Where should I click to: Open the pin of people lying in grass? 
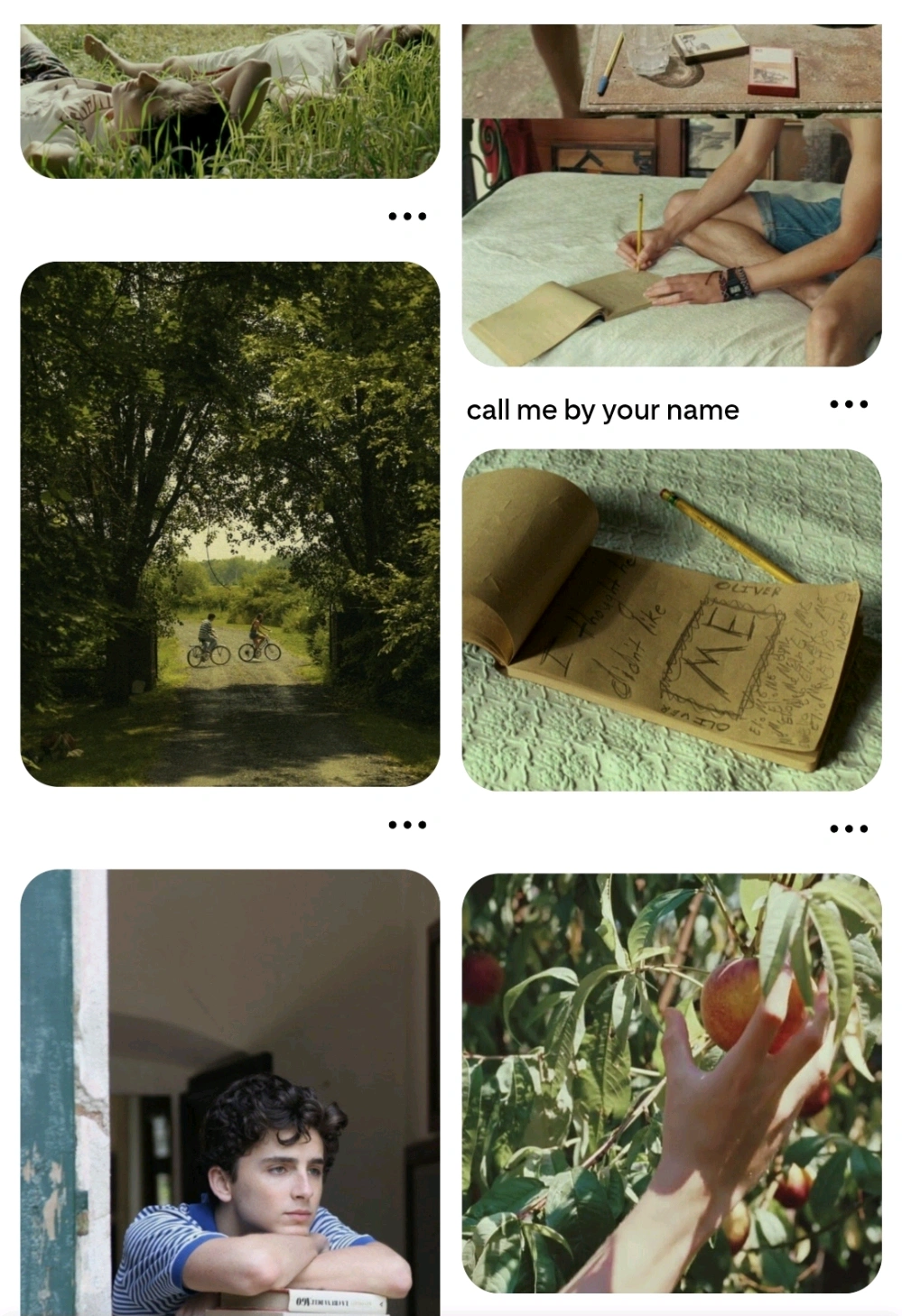click(229, 101)
